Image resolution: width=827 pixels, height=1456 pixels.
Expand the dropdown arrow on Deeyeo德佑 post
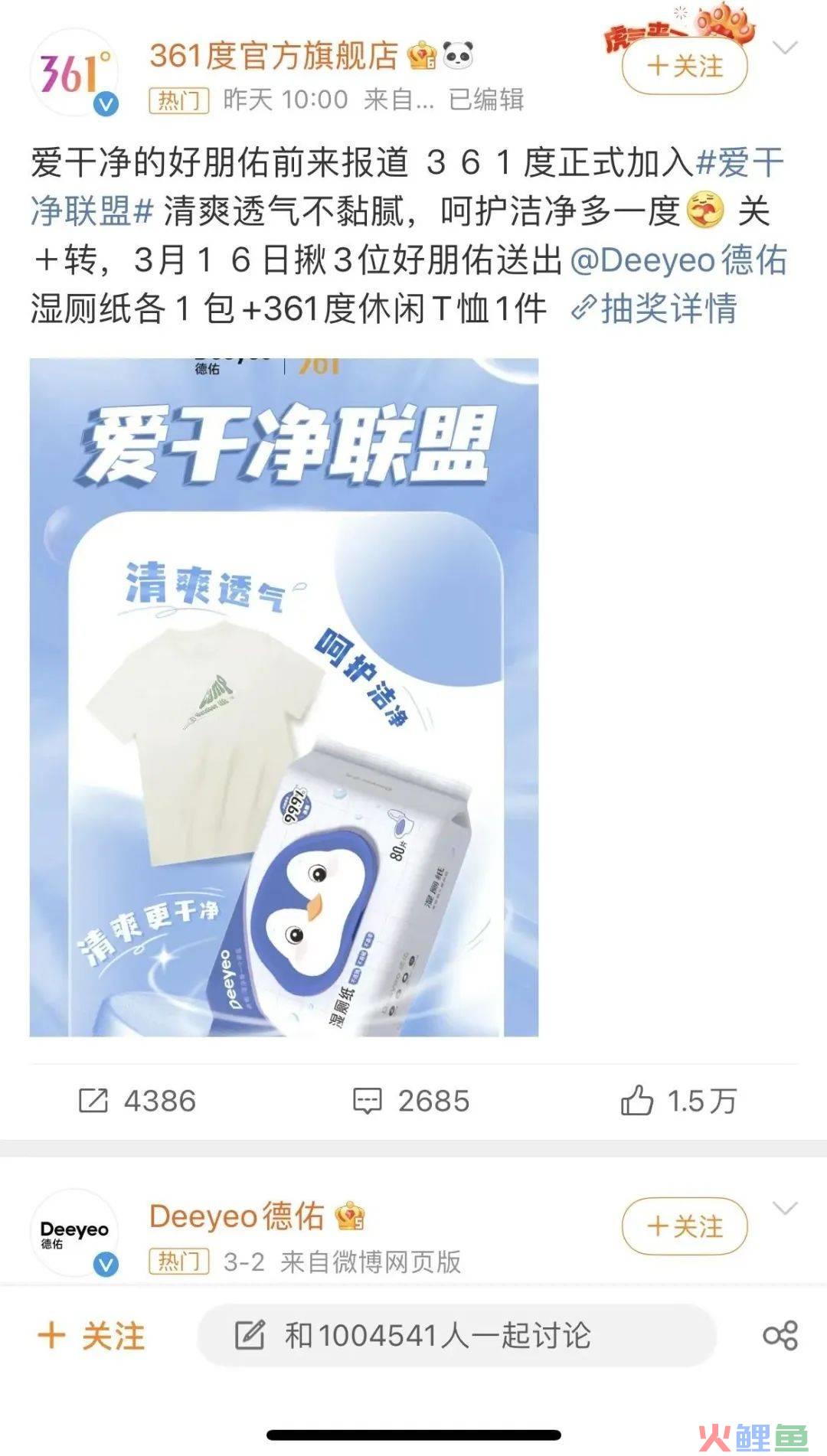point(786,1209)
